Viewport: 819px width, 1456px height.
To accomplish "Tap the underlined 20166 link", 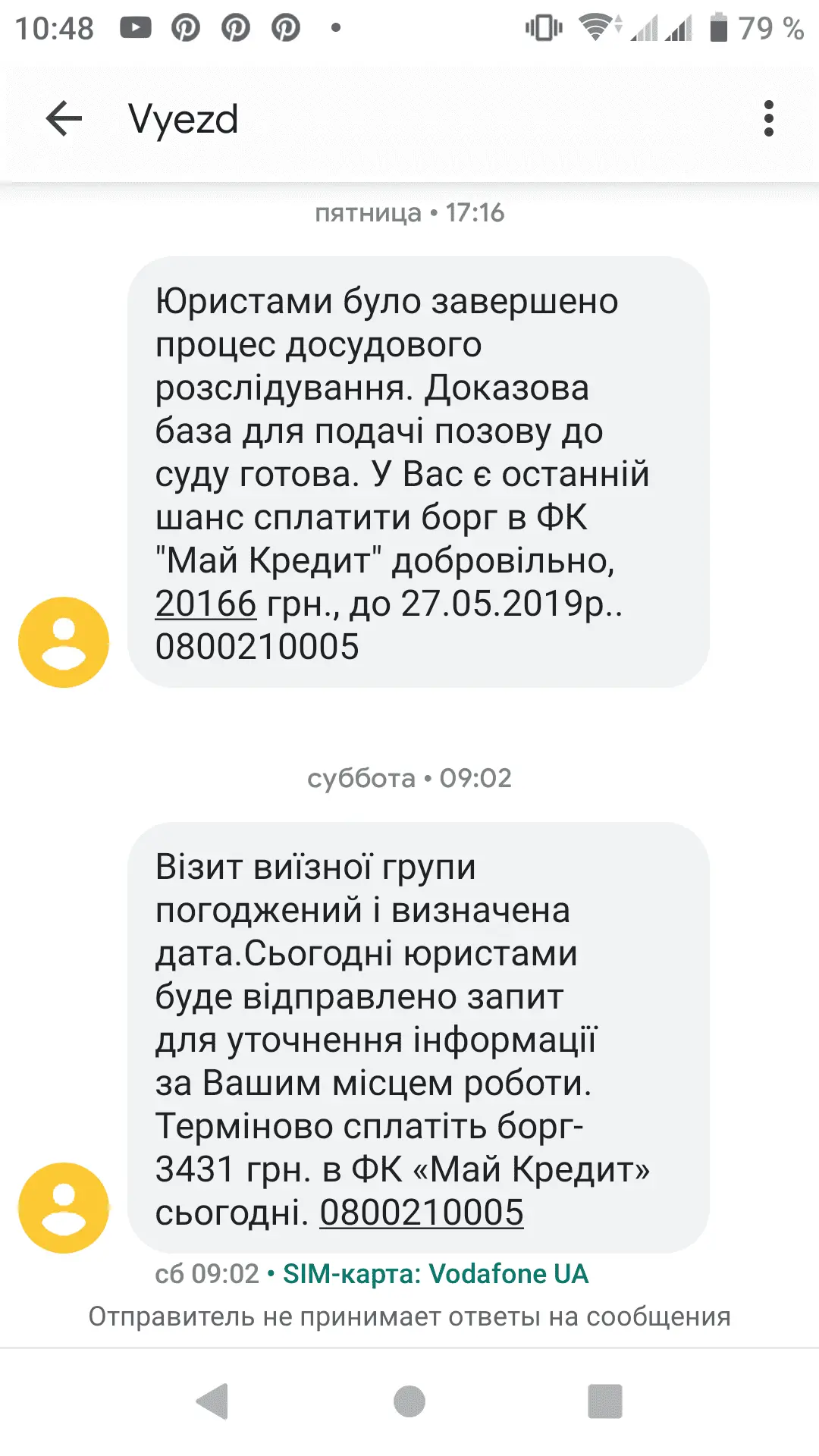I will pos(206,604).
